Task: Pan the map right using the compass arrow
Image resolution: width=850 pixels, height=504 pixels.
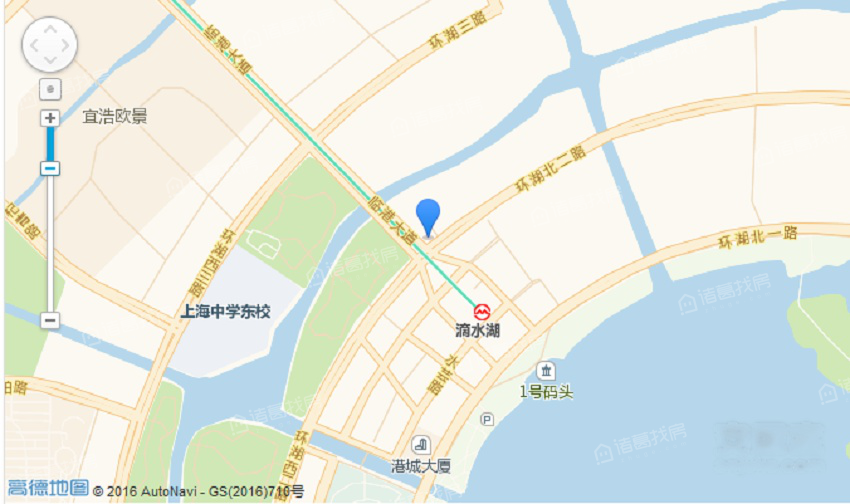Action: pos(67,45)
